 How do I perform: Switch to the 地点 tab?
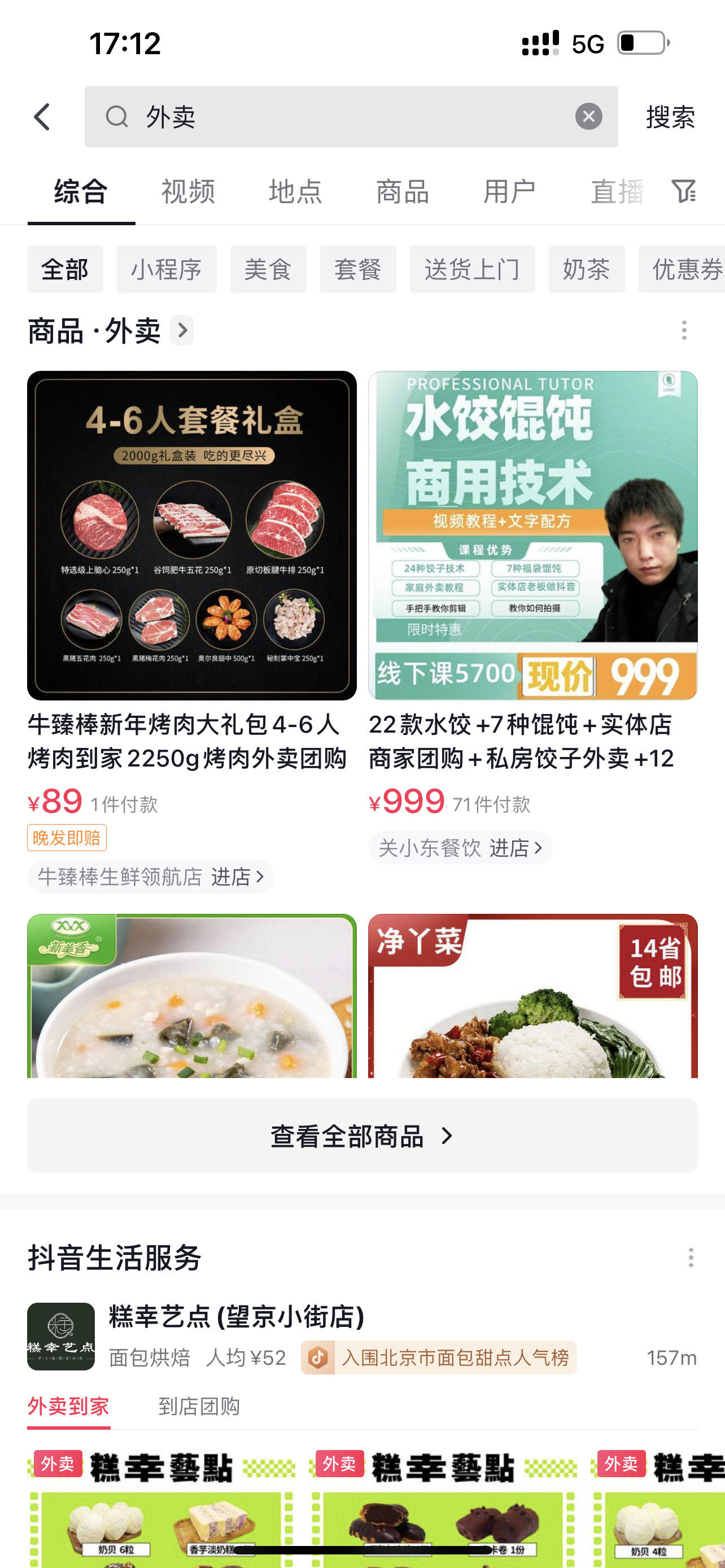tap(295, 192)
